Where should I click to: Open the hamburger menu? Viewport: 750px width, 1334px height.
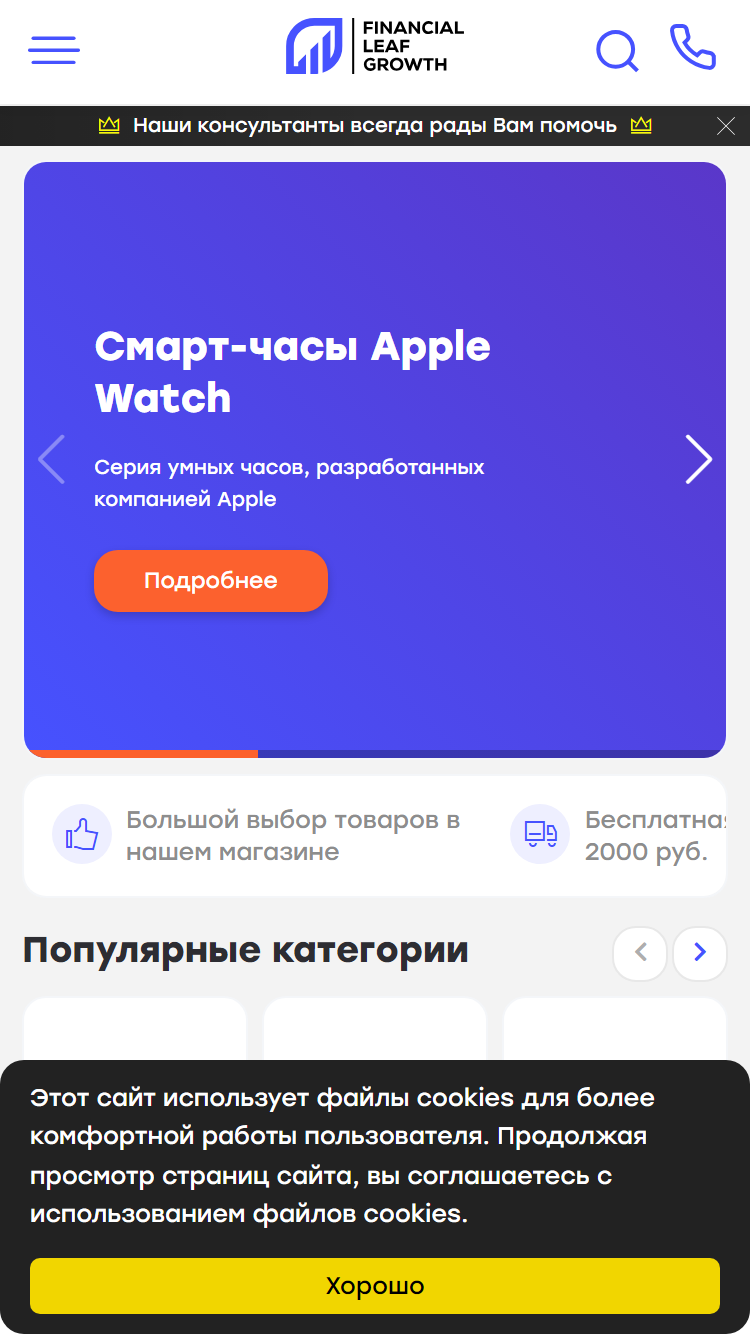pyautogui.click(x=54, y=50)
